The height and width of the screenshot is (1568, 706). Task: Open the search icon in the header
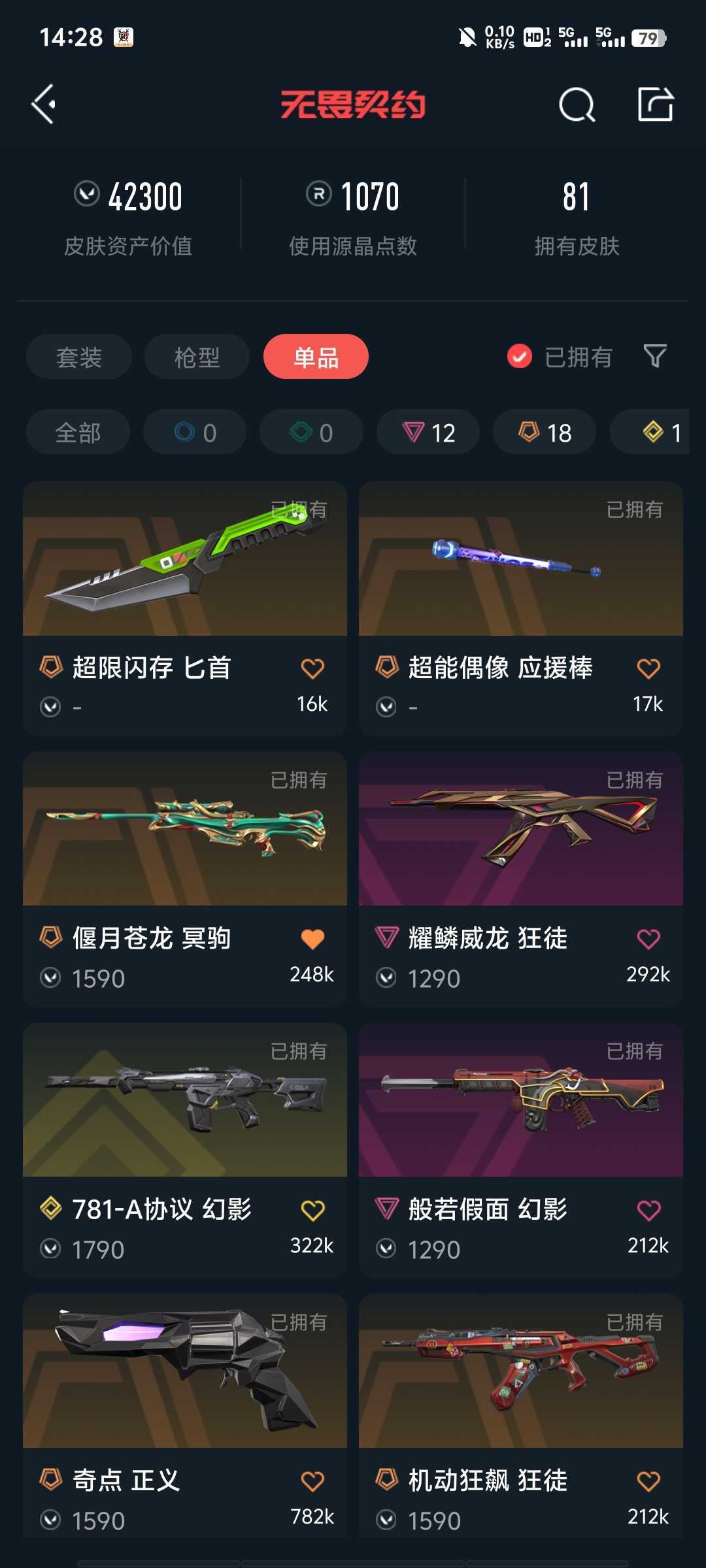[577, 105]
